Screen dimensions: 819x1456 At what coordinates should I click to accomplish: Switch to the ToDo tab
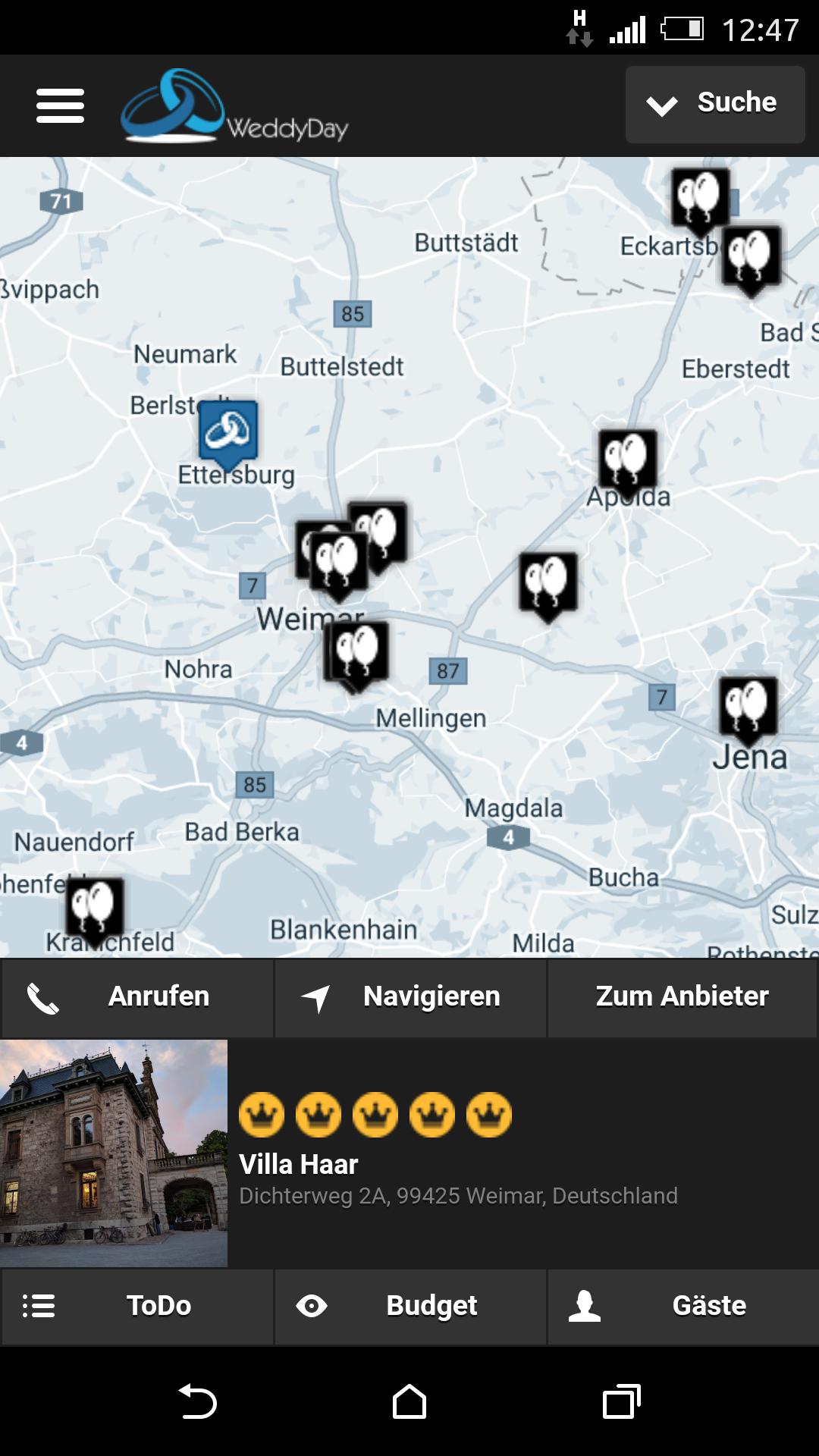tap(137, 1307)
